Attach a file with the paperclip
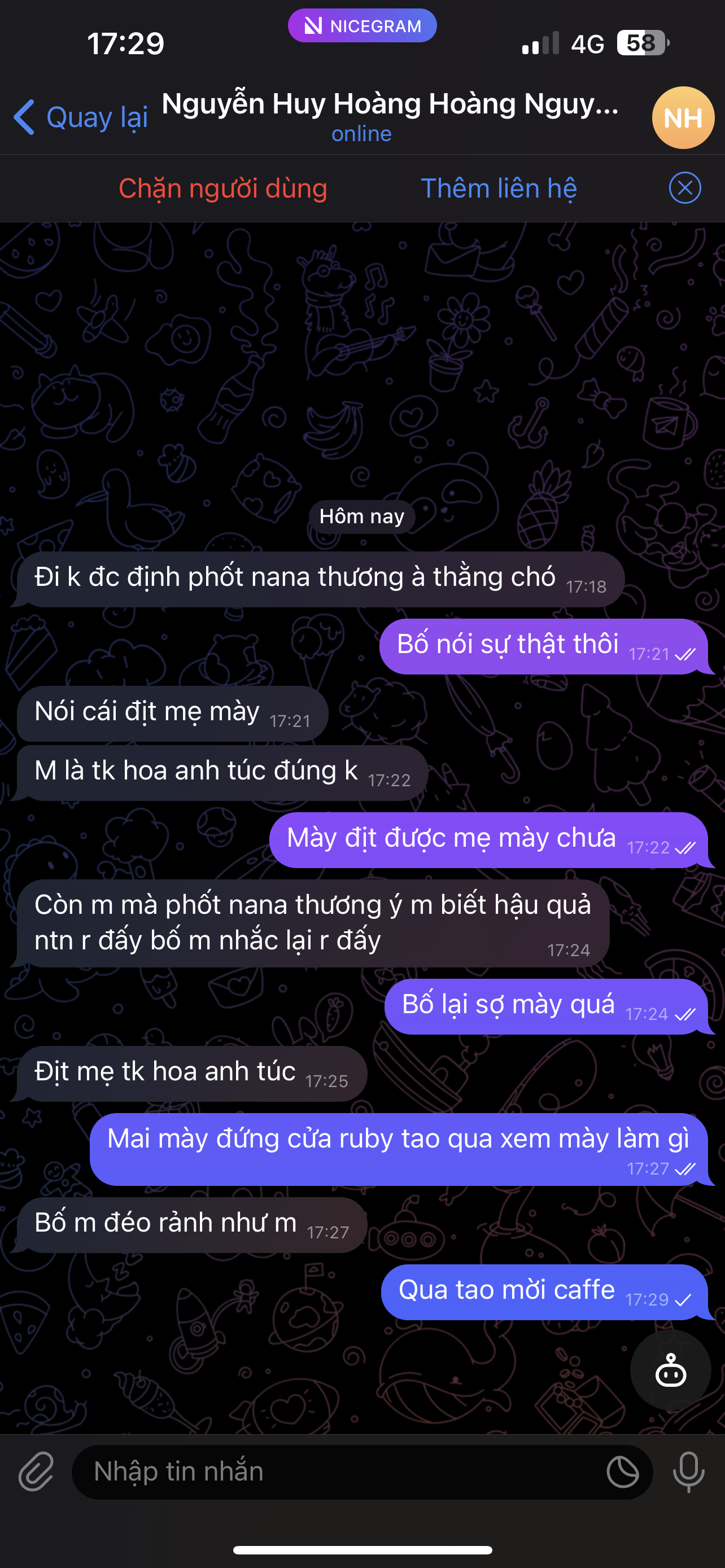The height and width of the screenshot is (1568, 725). tap(36, 1472)
